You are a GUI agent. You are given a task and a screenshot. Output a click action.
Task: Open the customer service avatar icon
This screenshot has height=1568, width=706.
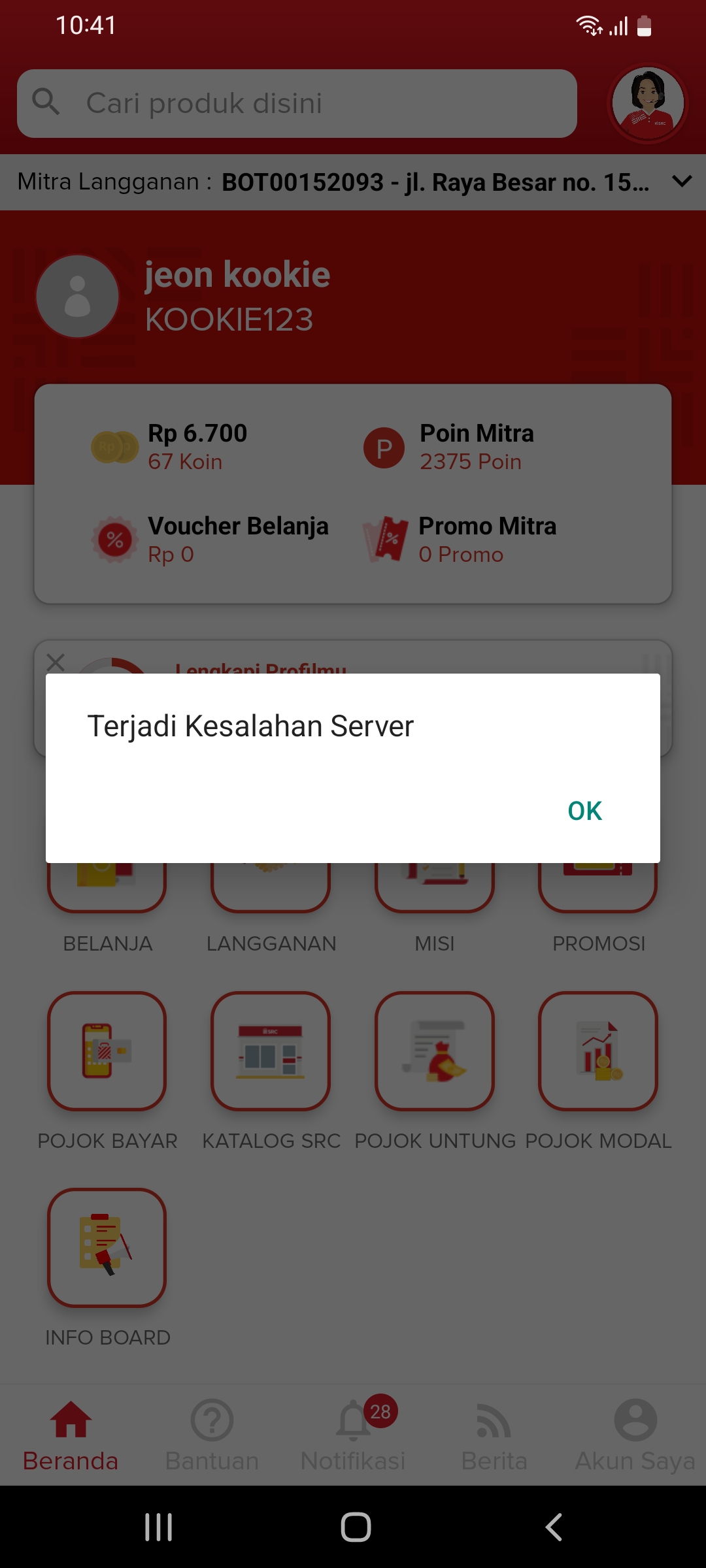point(647,104)
